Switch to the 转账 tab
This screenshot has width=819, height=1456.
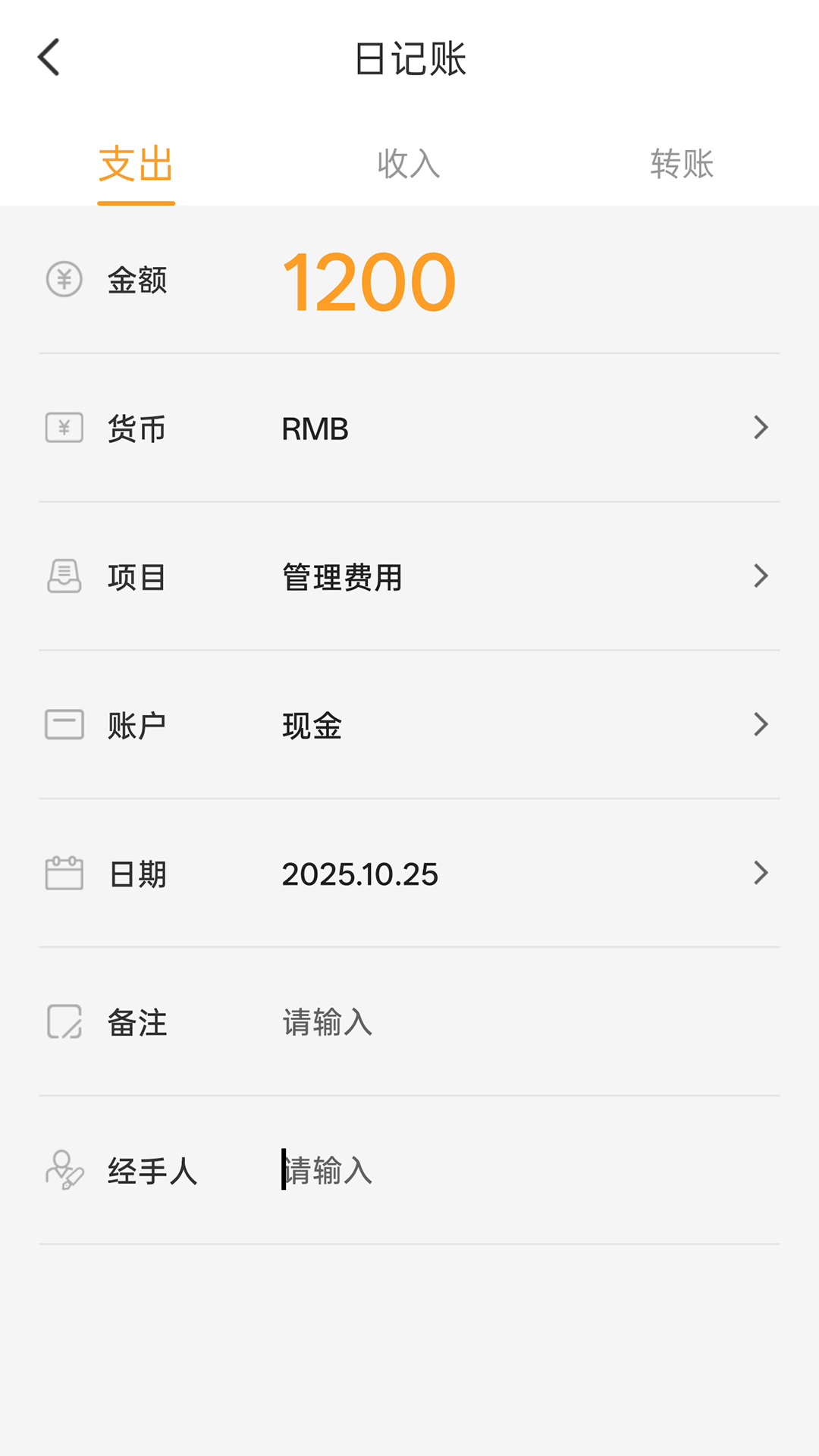(682, 164)
